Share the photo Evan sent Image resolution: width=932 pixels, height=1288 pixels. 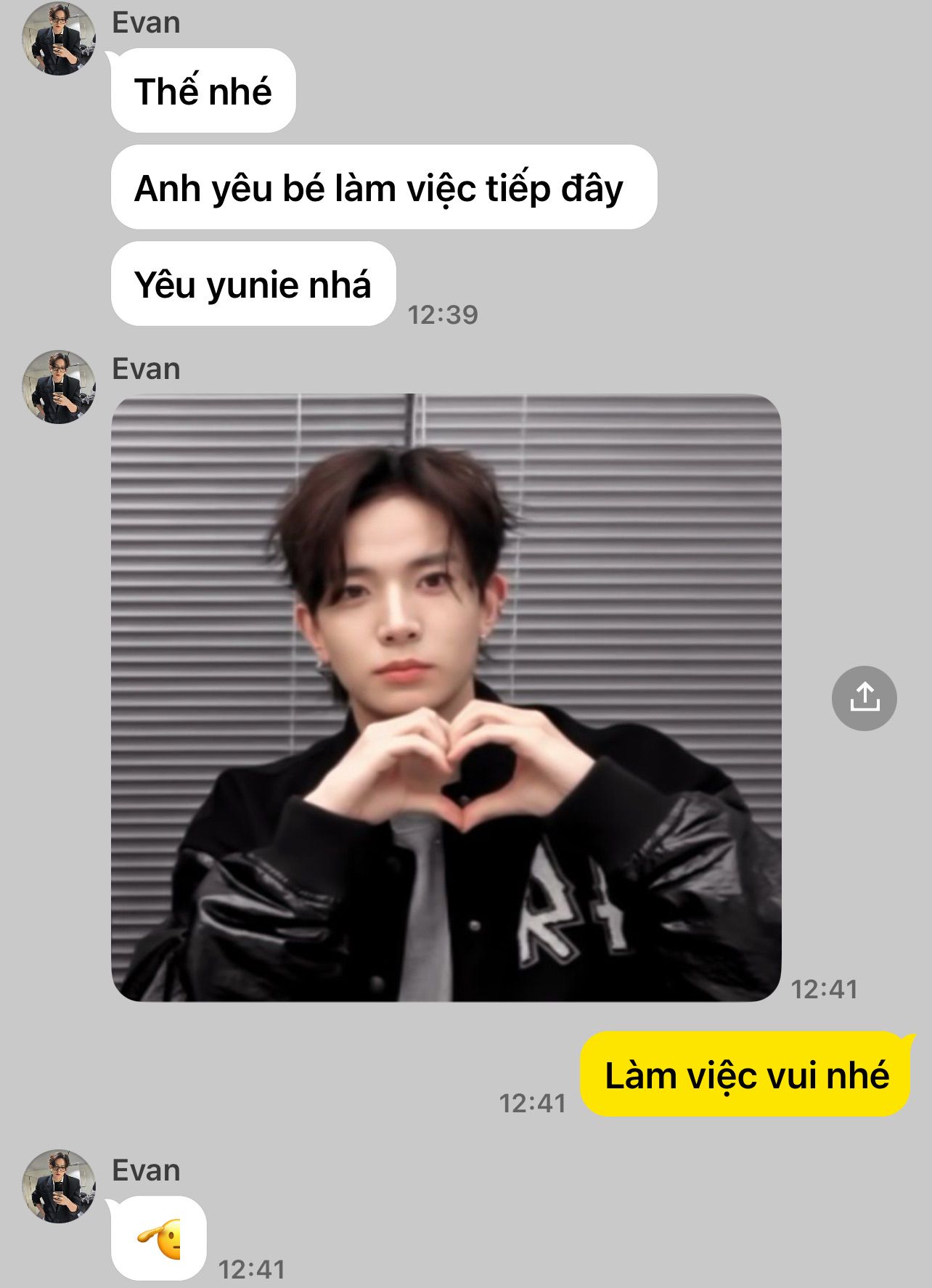[864, 698]
